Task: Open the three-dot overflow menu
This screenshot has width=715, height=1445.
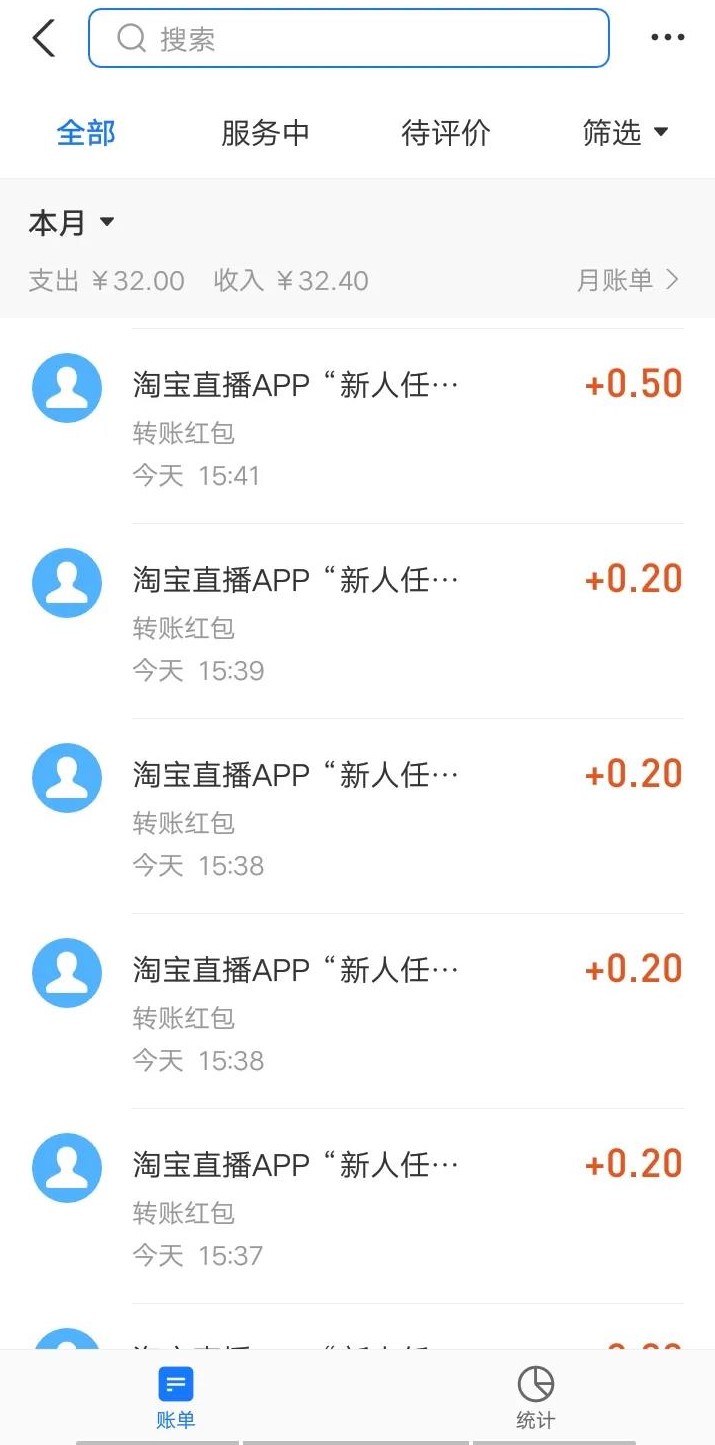Action: point(667,39)
